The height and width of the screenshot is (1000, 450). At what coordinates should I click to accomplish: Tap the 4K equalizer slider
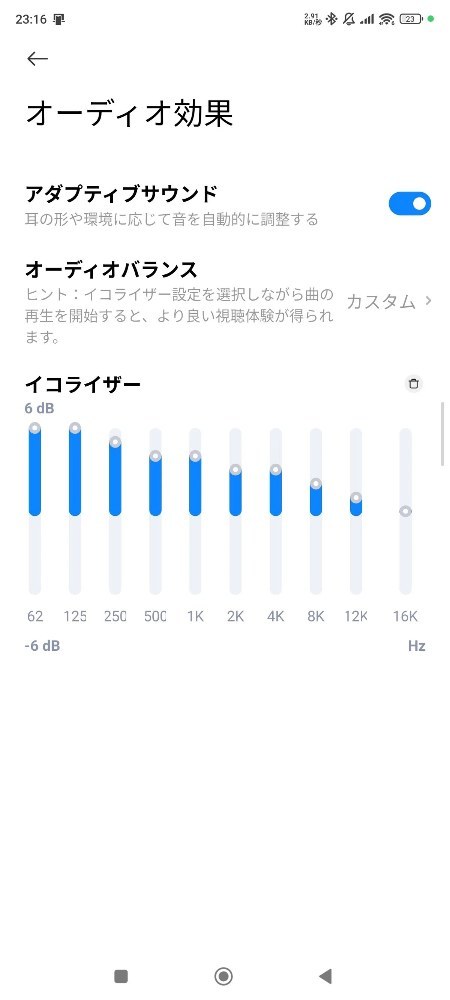click(275, 510)
